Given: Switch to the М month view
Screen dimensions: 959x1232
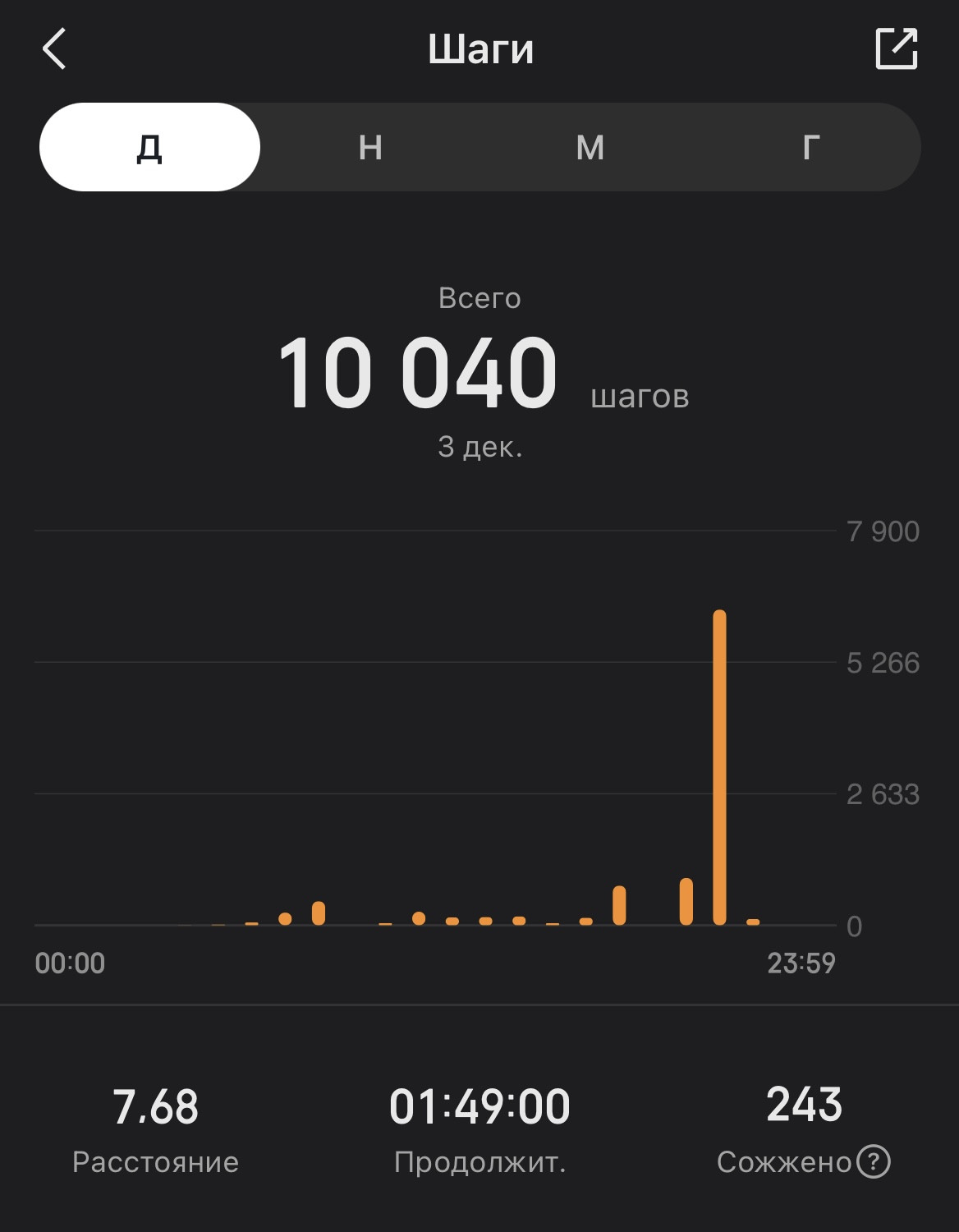Looking at the screenshot, I should [590, 147].
